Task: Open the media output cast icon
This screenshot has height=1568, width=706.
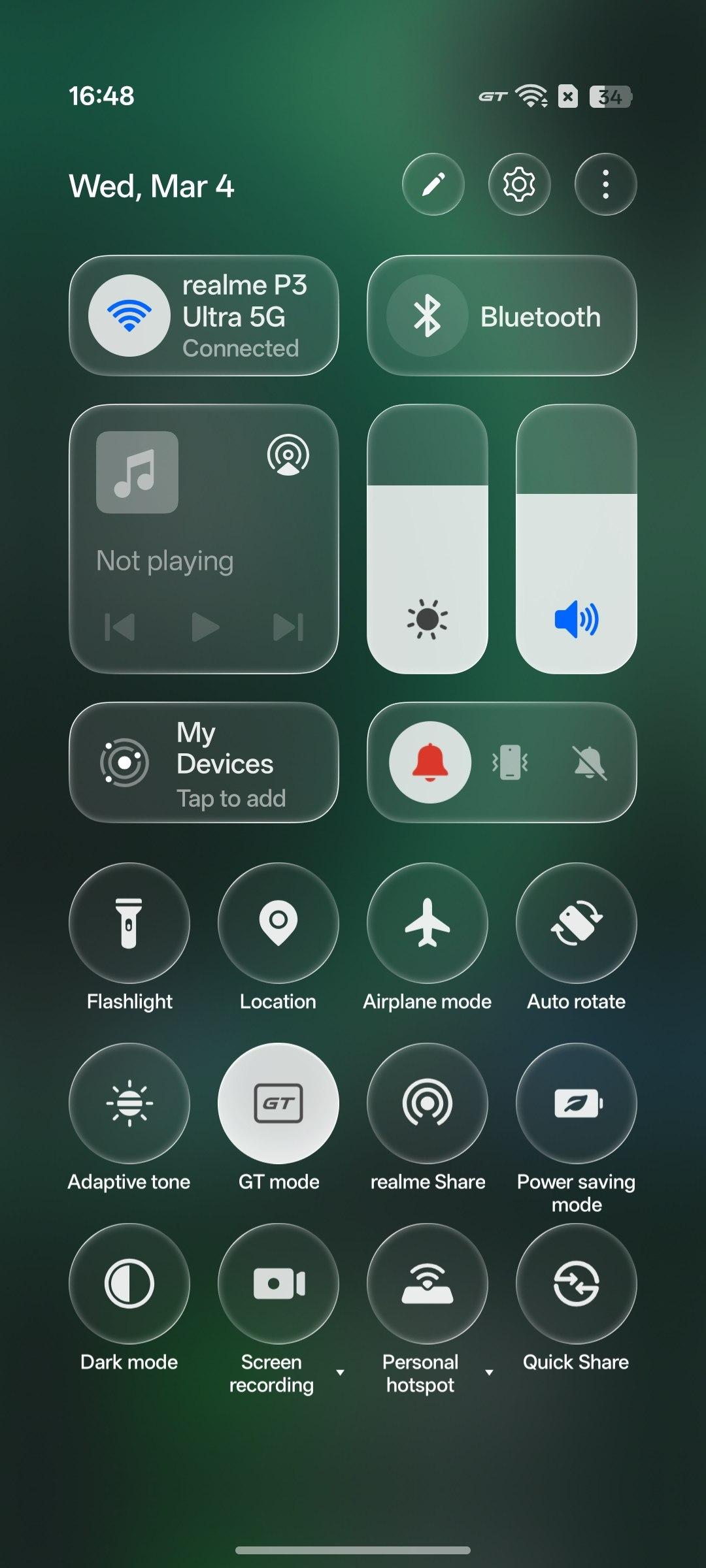Action: click(288, 455)
